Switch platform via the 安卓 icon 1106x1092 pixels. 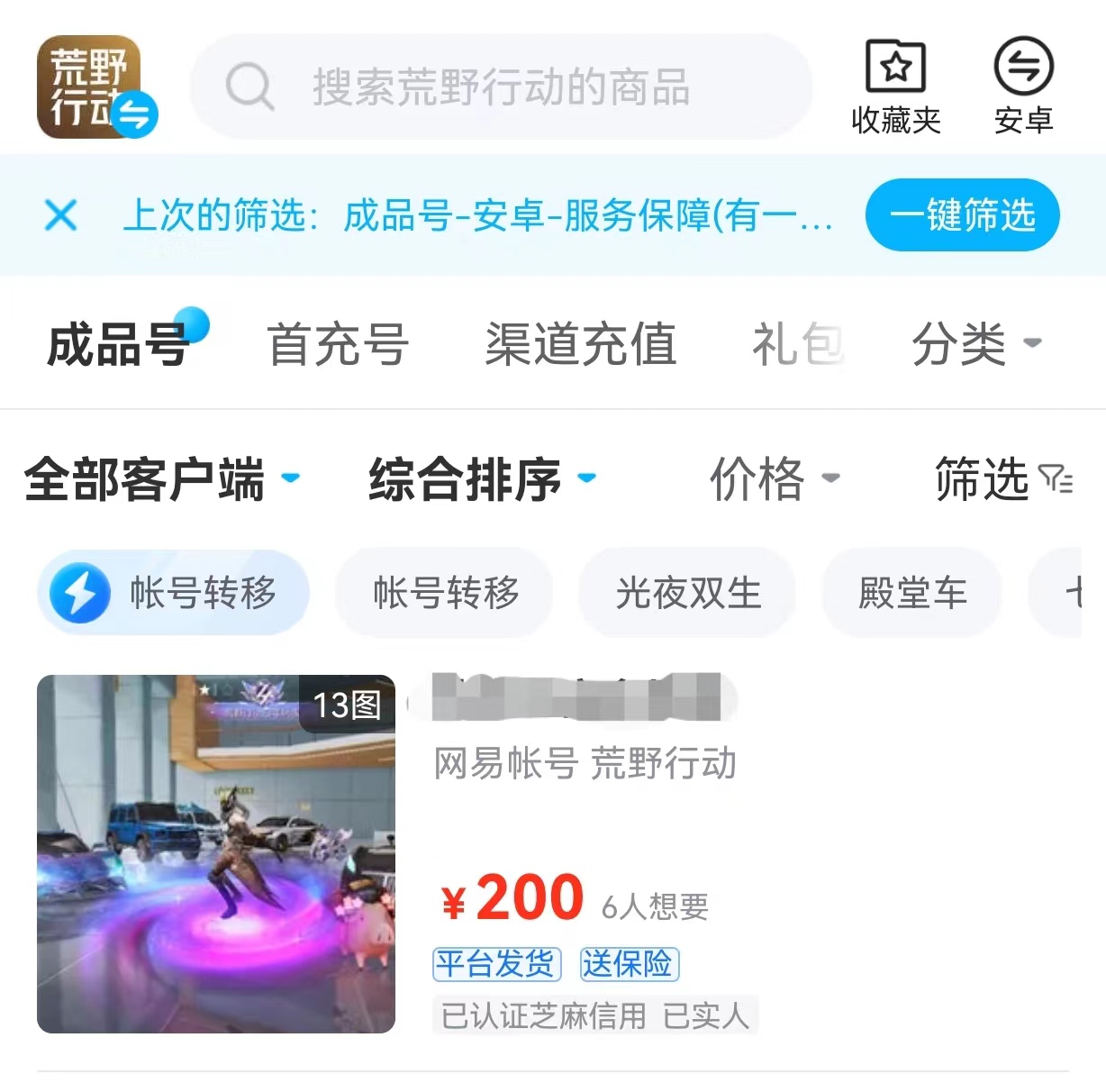pos(1023,86)
